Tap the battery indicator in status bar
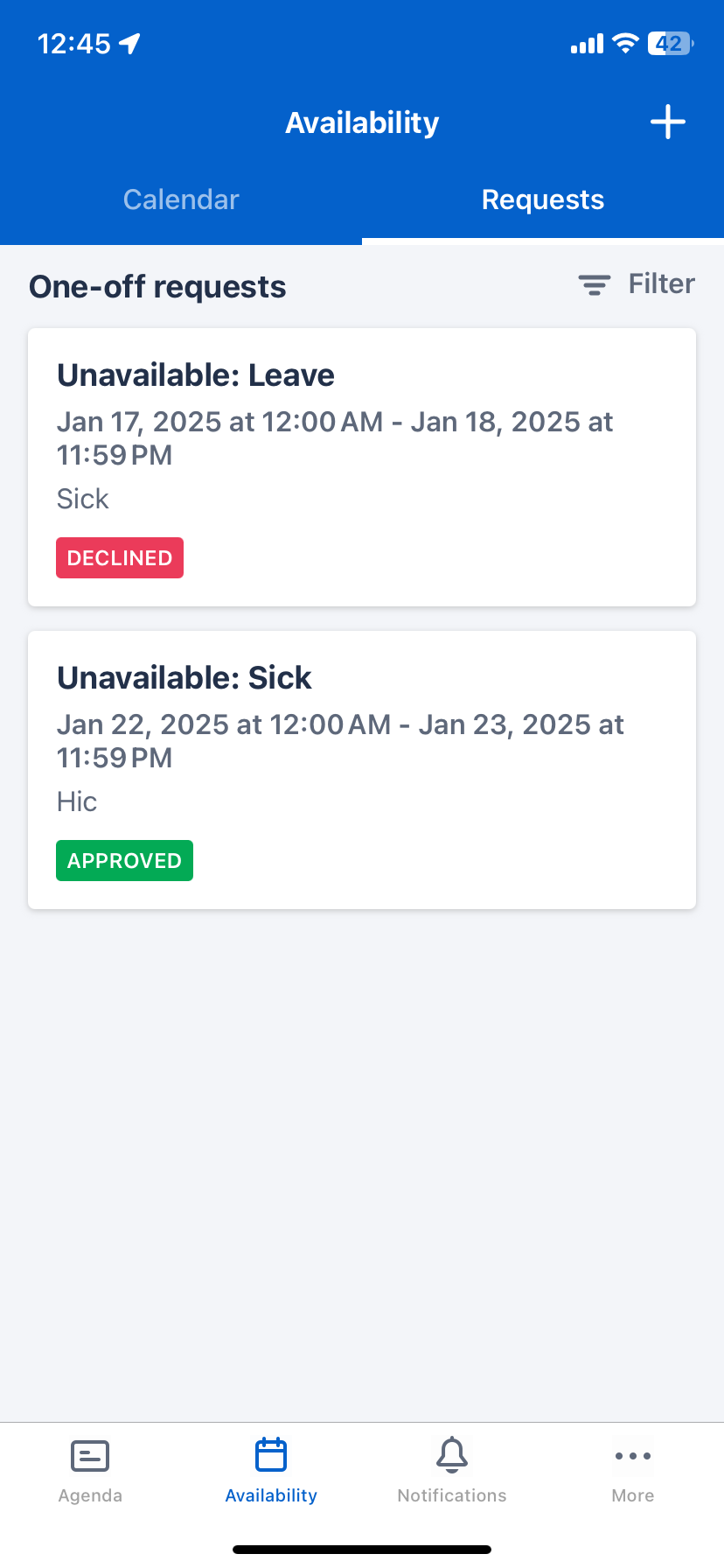 click(669, 43)
